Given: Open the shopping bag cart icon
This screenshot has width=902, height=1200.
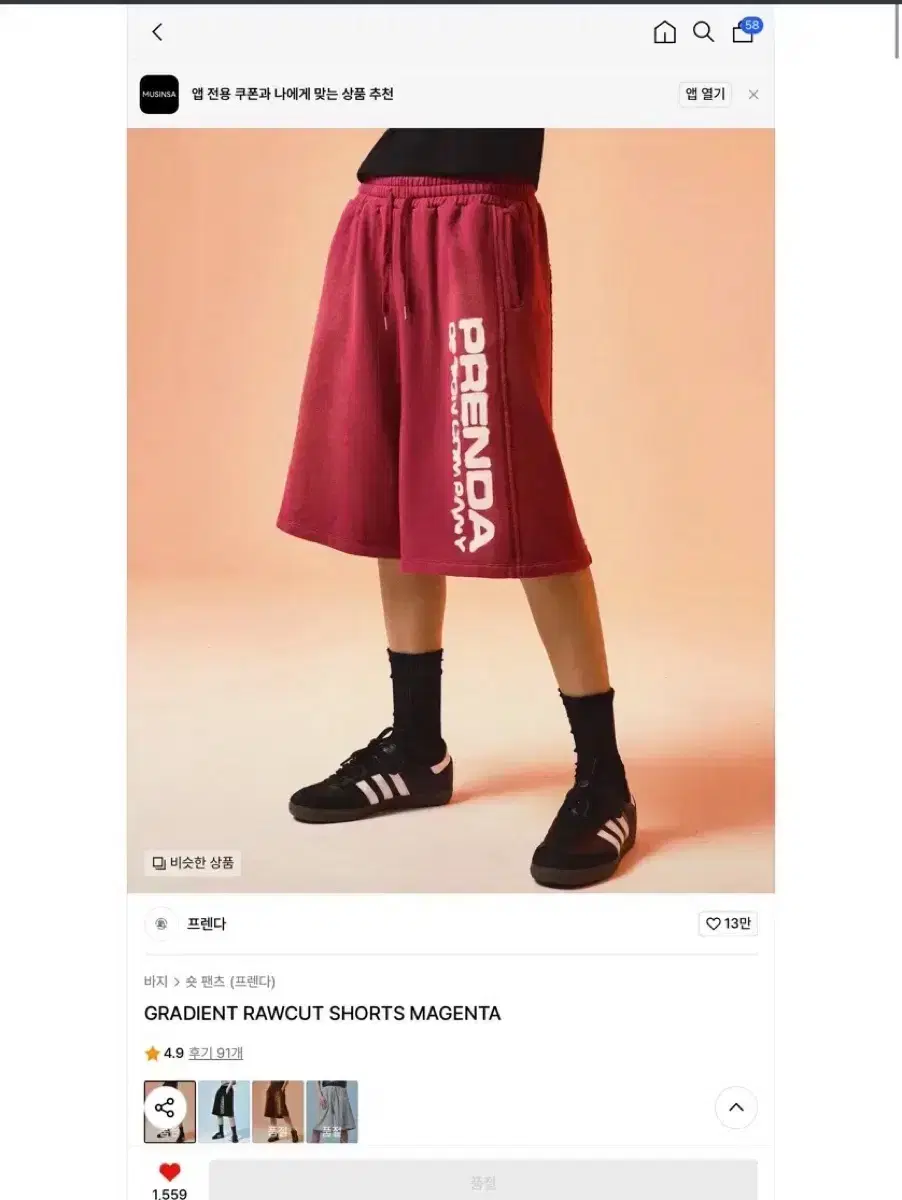Looking at the screenshot, I should coord(742,34).
